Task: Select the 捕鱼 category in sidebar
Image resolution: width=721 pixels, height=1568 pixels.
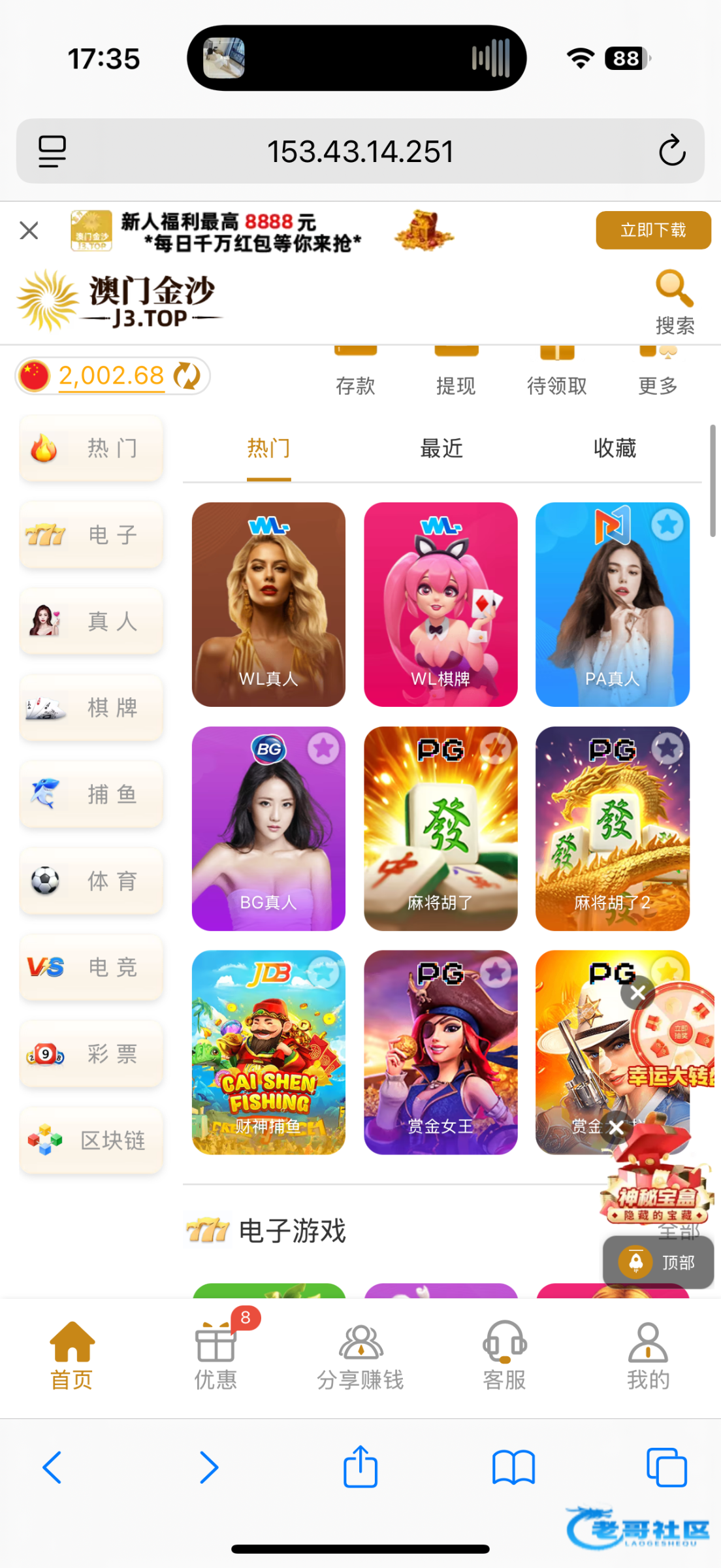Action: 91,794
